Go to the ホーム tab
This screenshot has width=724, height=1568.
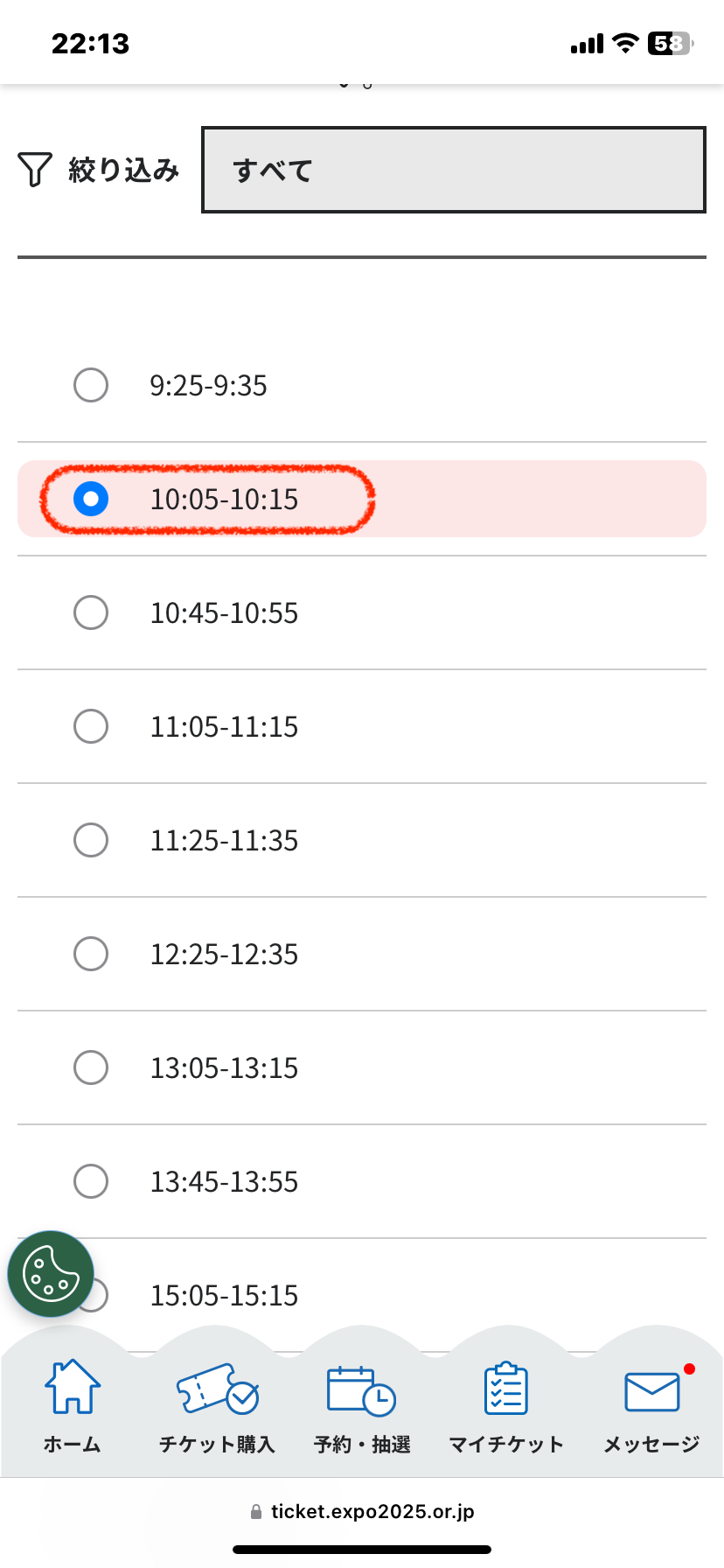[x=73, y=1406]
